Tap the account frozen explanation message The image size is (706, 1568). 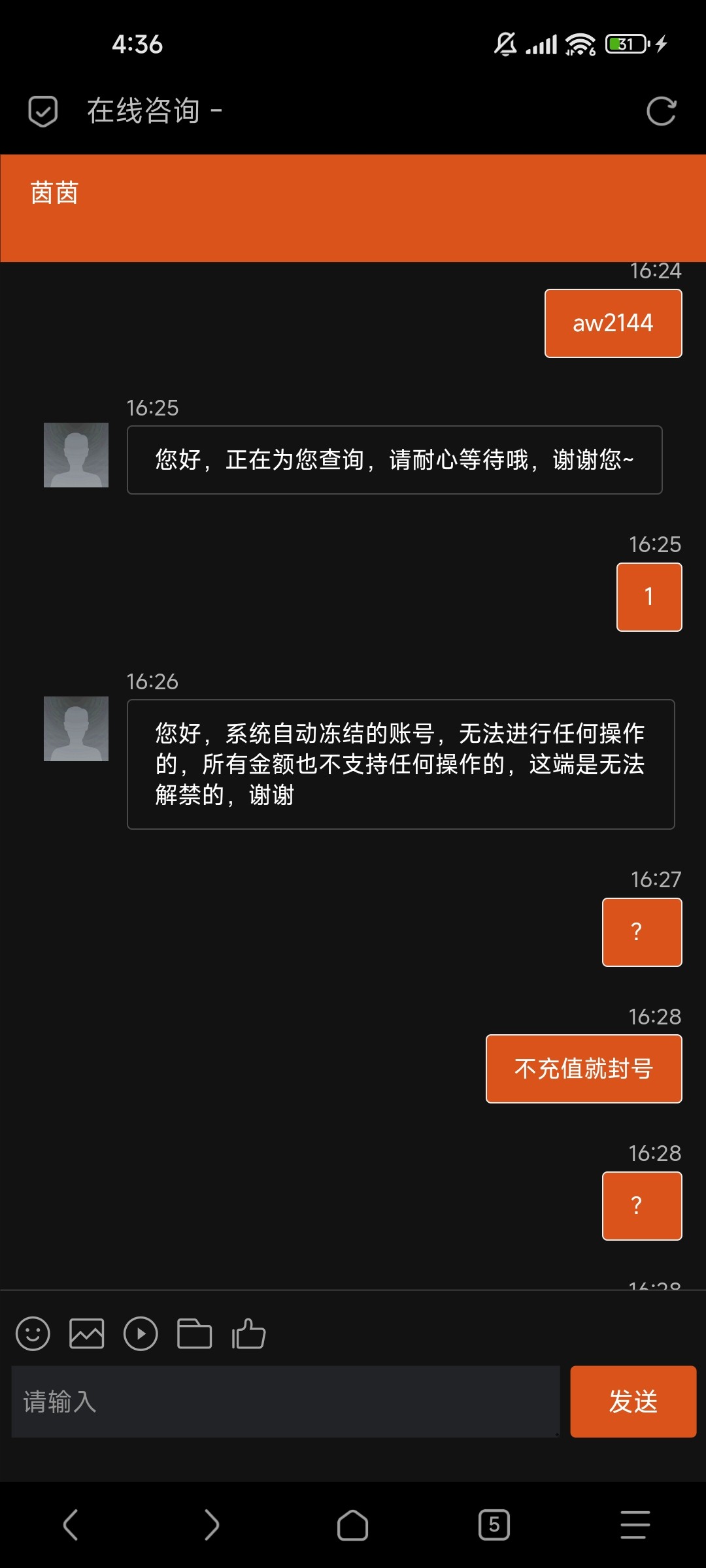(x=399, y=764)
